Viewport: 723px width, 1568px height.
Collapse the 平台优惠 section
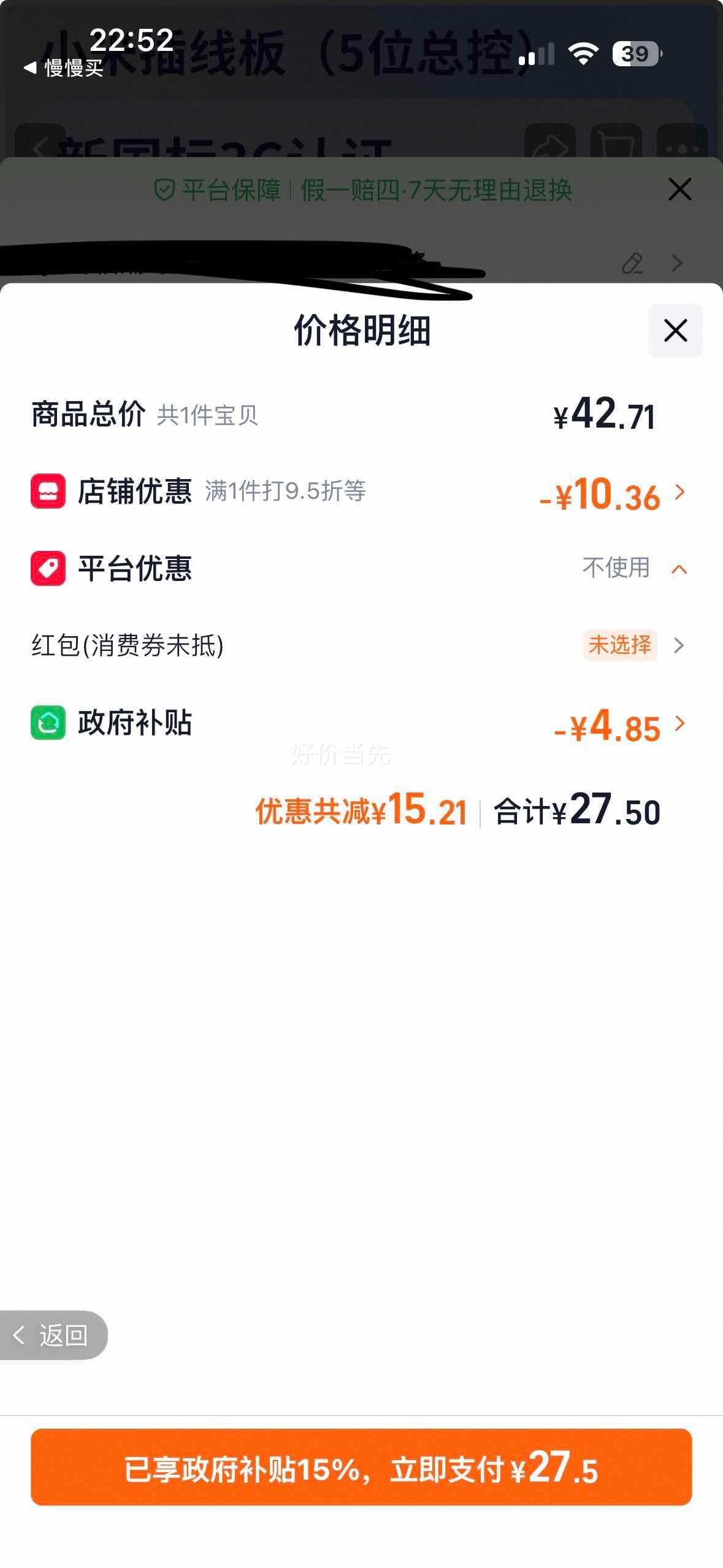pos(679,569)
